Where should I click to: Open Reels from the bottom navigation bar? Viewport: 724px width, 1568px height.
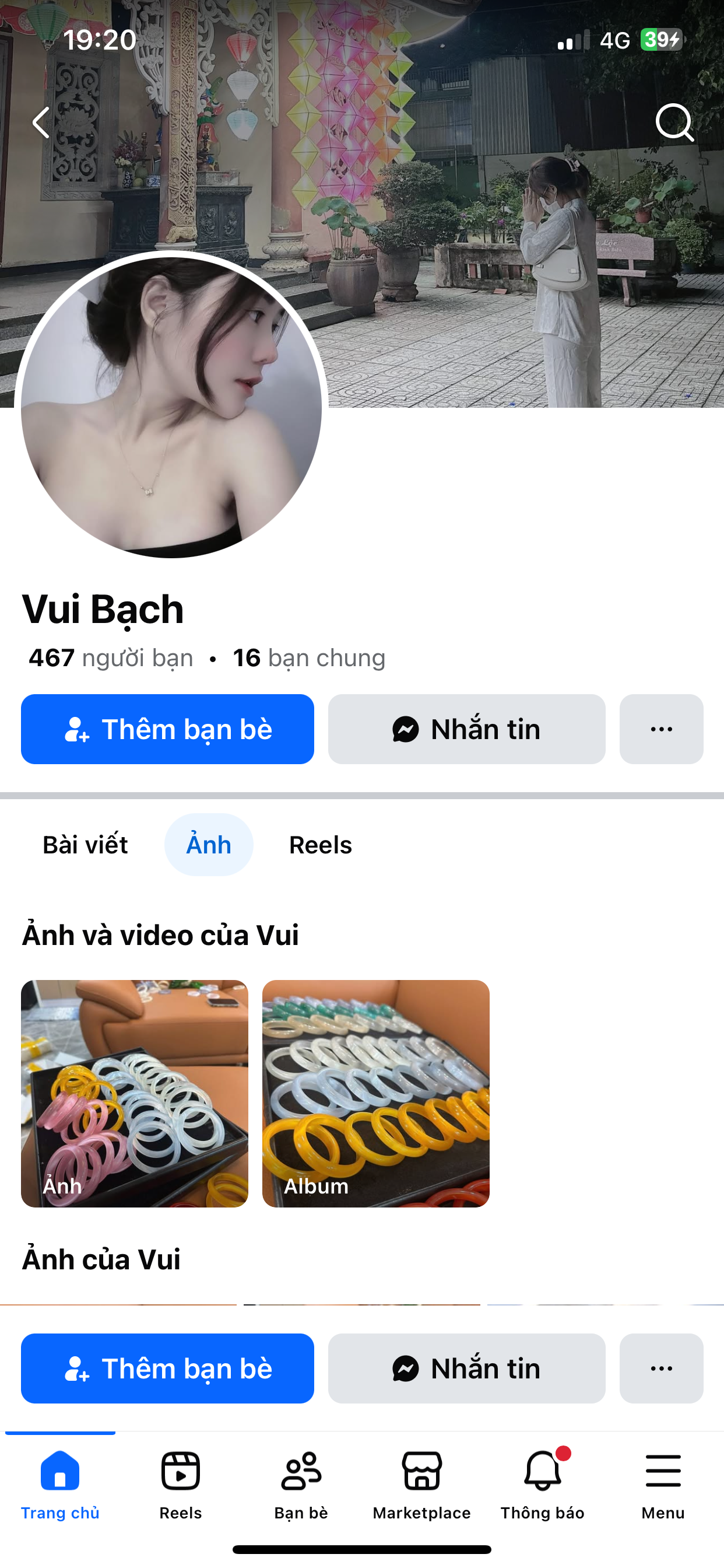point(181,1485)
